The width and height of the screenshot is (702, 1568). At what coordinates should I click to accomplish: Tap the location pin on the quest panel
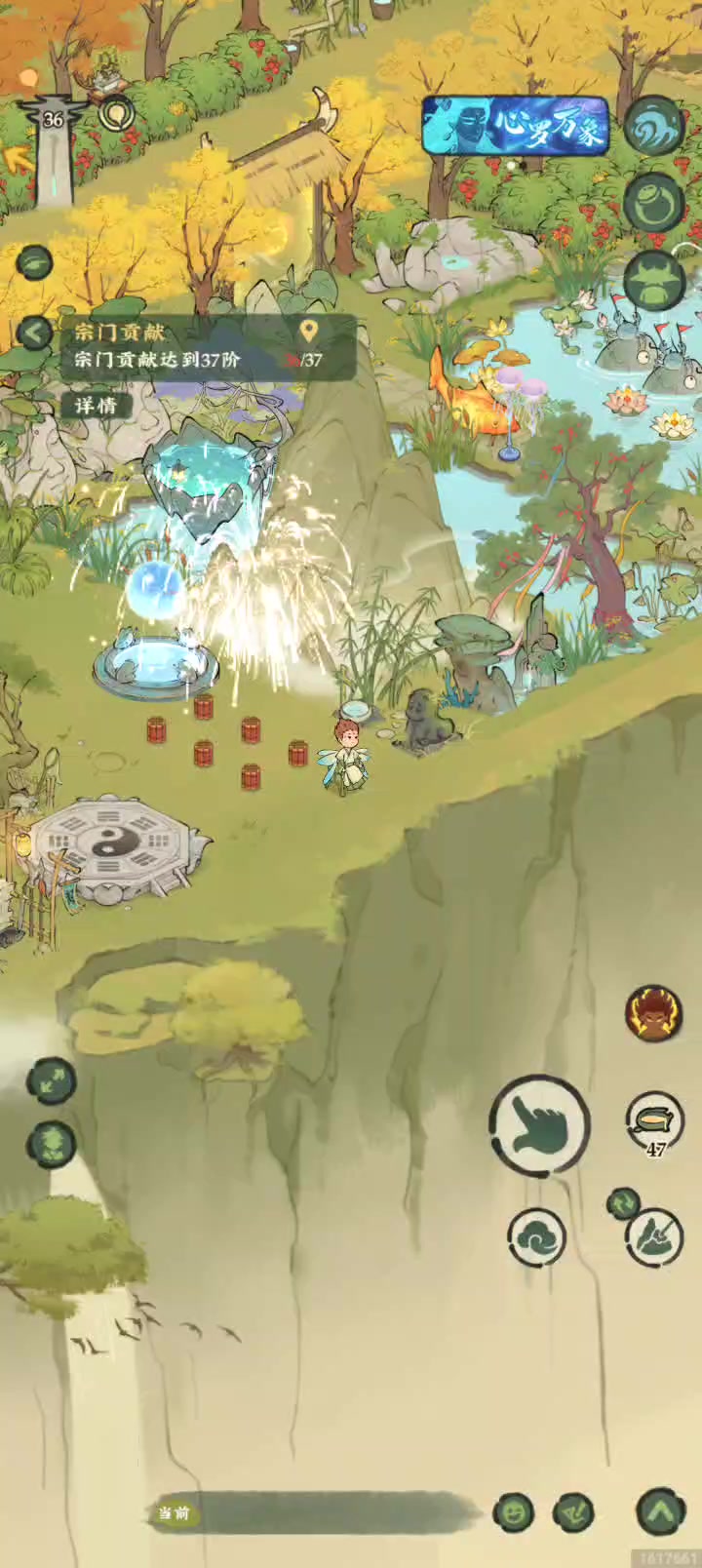tap(309, 332)
